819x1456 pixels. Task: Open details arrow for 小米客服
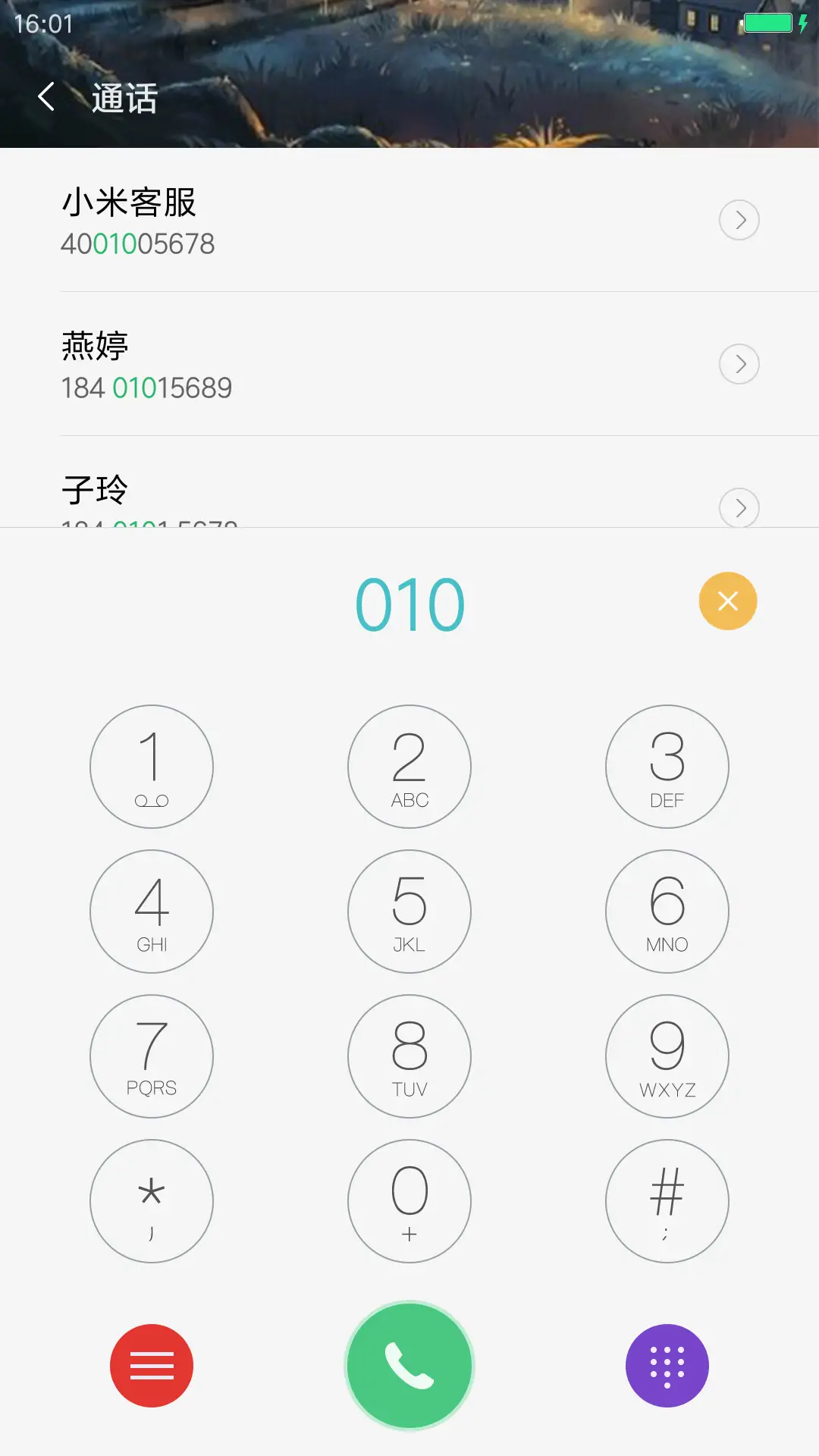point(739,220)
